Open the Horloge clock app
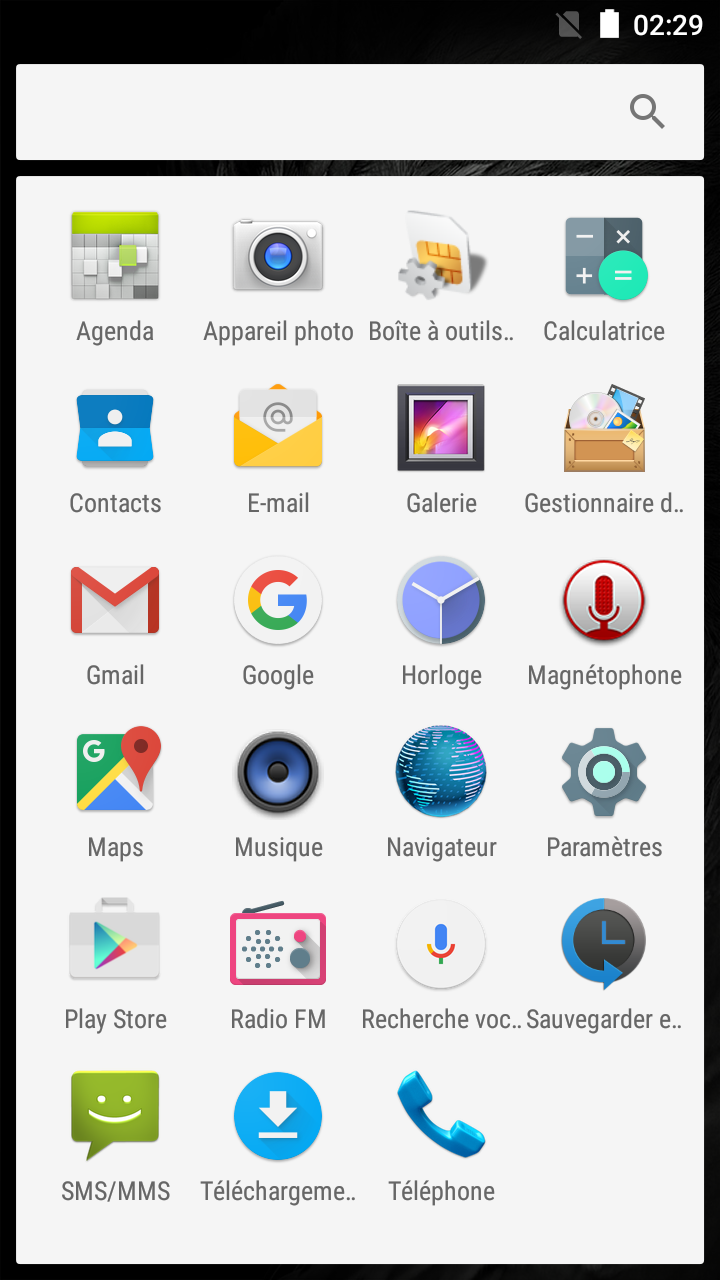This screenshot has height=1280, width=720. [x=441, y=600]
